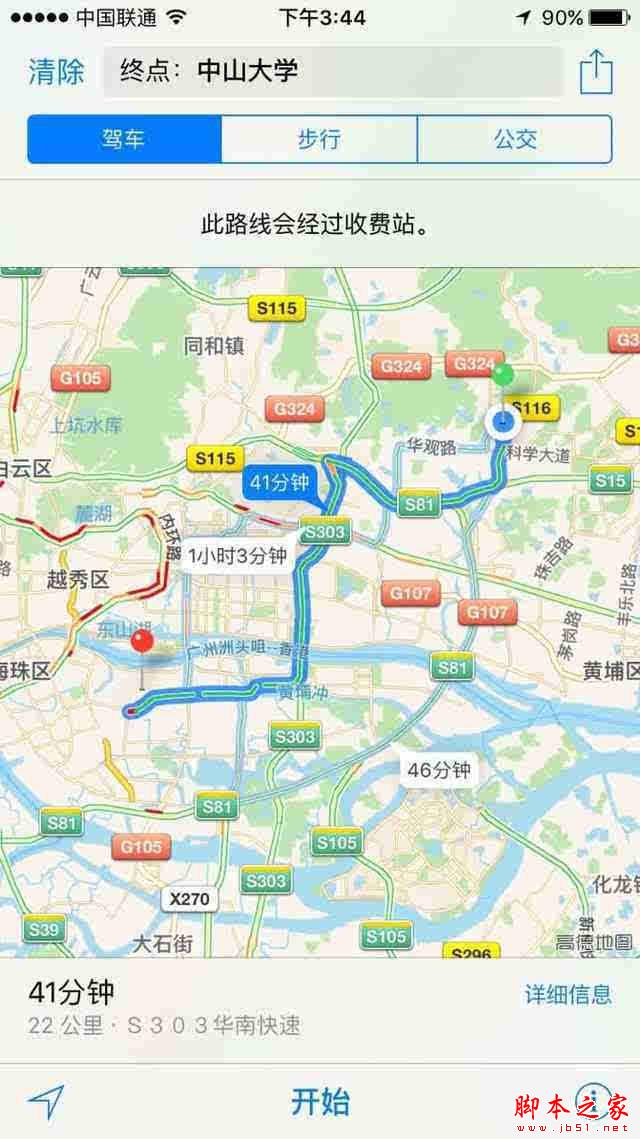Switch to the 步行 walking tab
The height and width of the screenshot is (1139, 640).
(x=319, y=139)
